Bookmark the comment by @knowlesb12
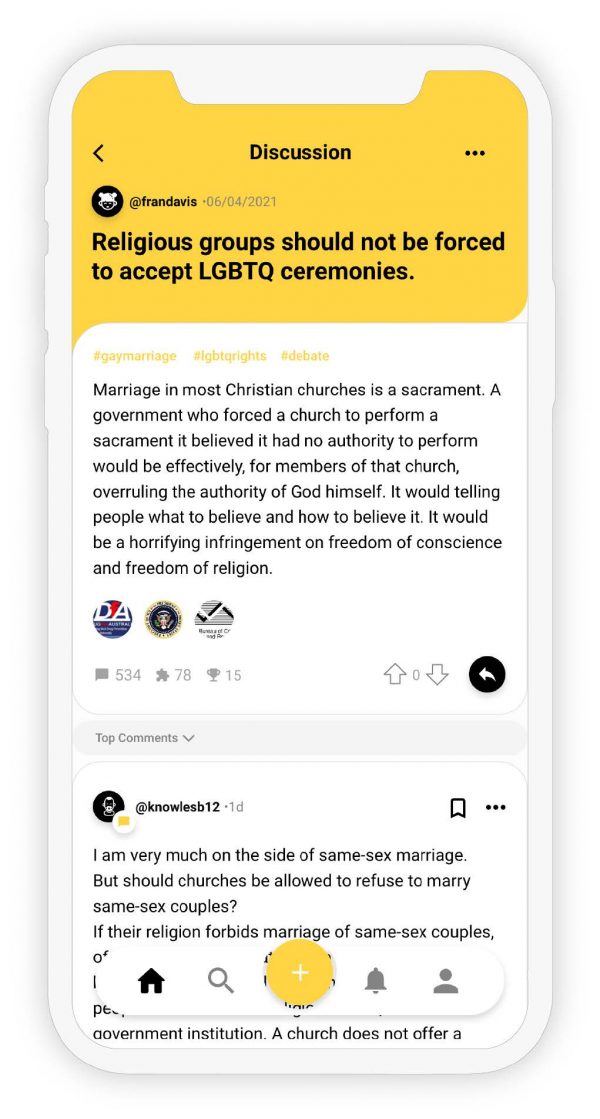This screenshot has height=1119, width=600. pyautogui.click(x=458, y=808)
